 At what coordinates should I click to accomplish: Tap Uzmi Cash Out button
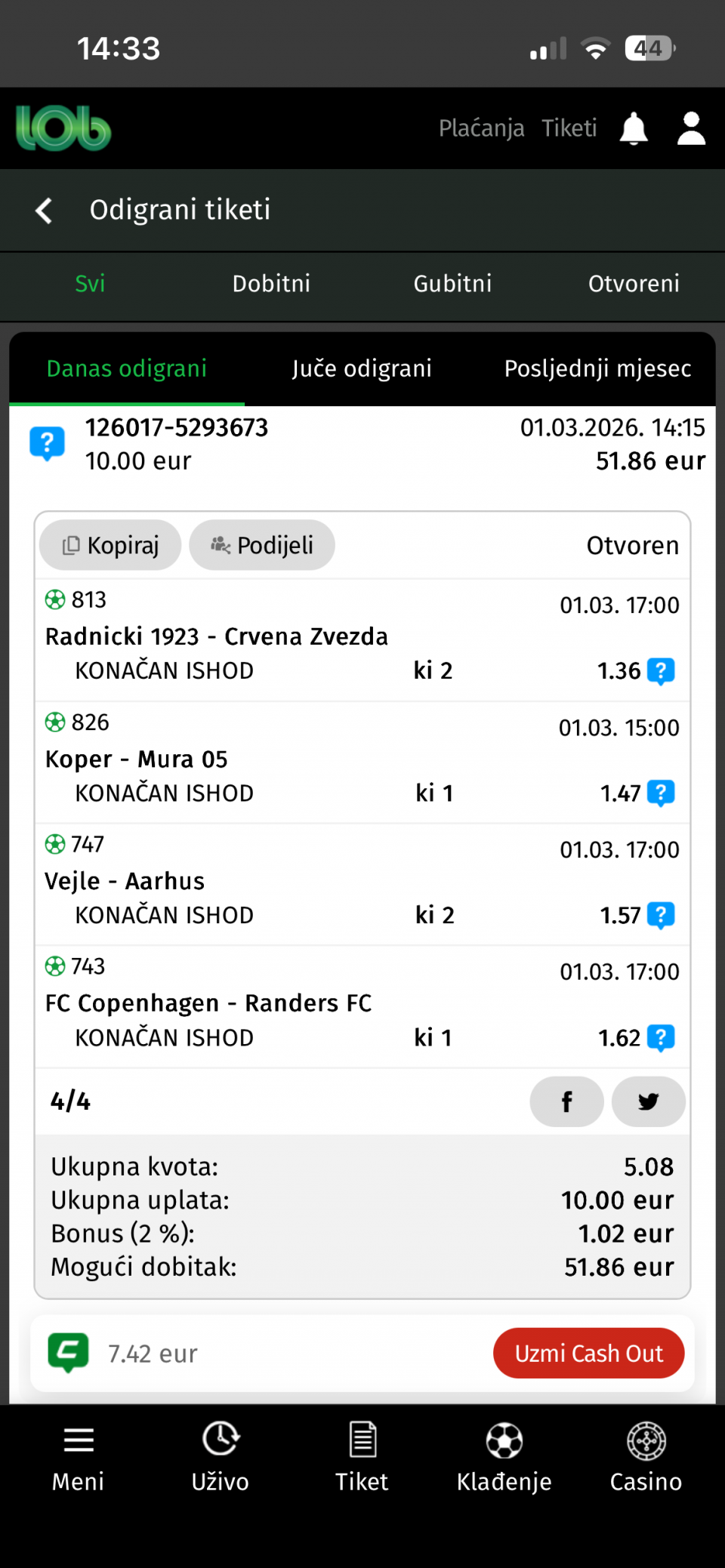click(588, 1354)
